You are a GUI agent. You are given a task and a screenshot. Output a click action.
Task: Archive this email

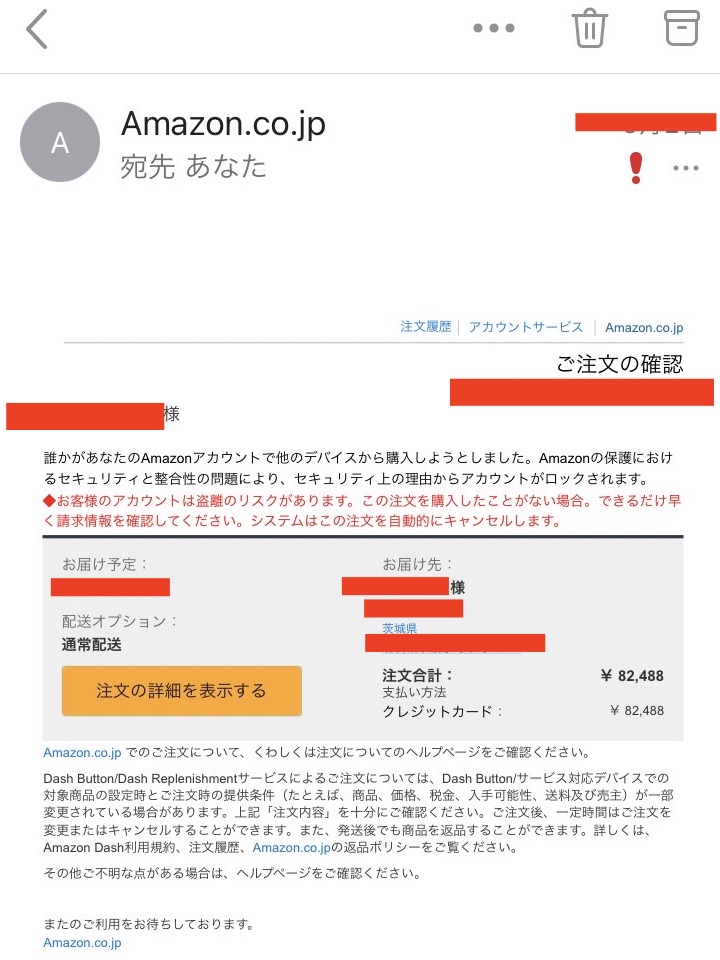click(682, 28)
